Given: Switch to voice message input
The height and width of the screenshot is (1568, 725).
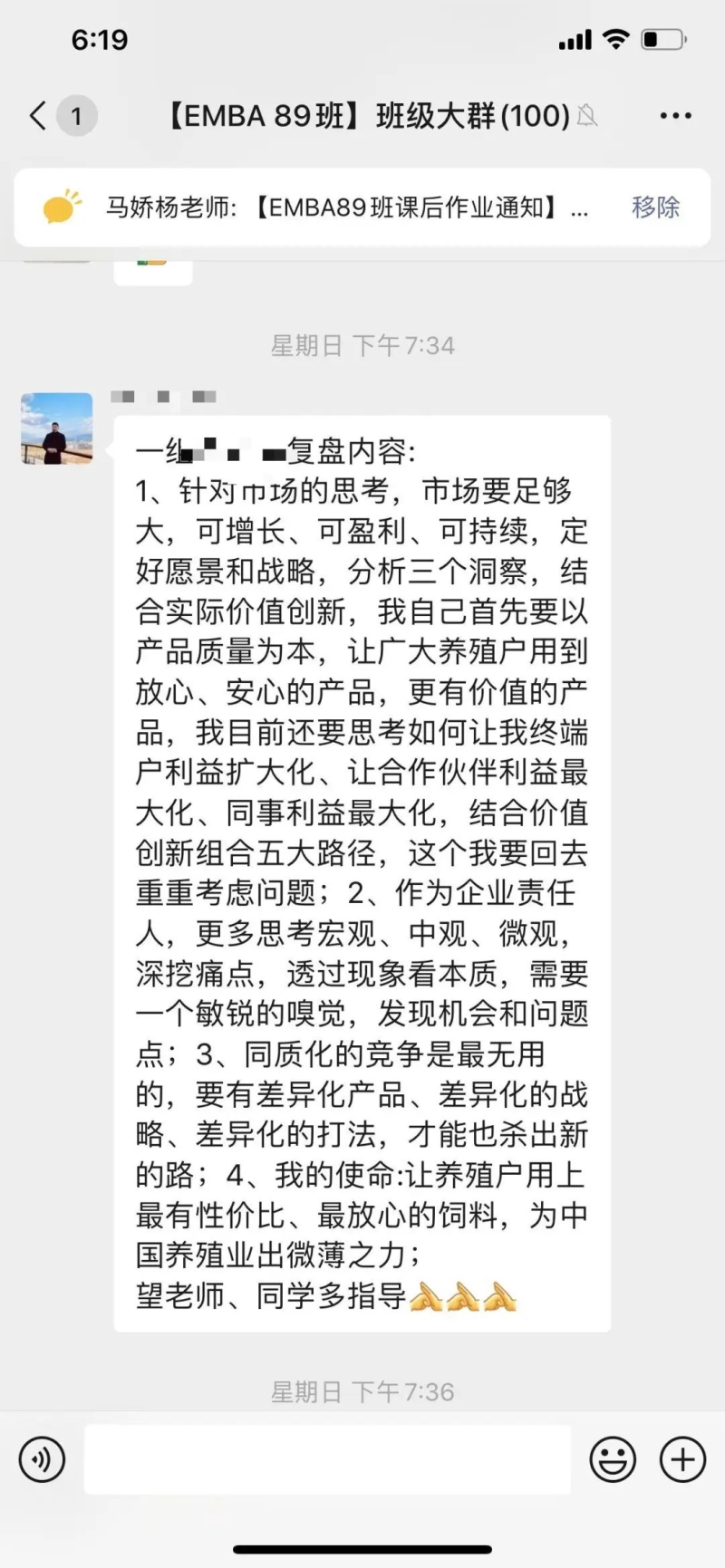Looking at the screenshot, I should point(42,1459).
